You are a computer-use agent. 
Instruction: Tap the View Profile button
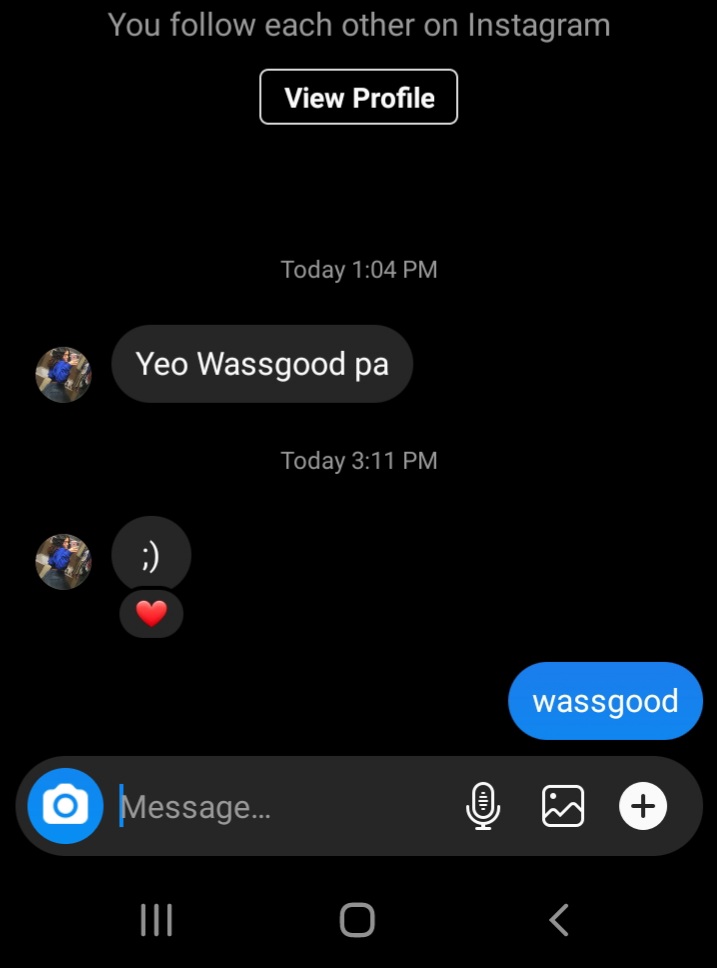[359, 97]
